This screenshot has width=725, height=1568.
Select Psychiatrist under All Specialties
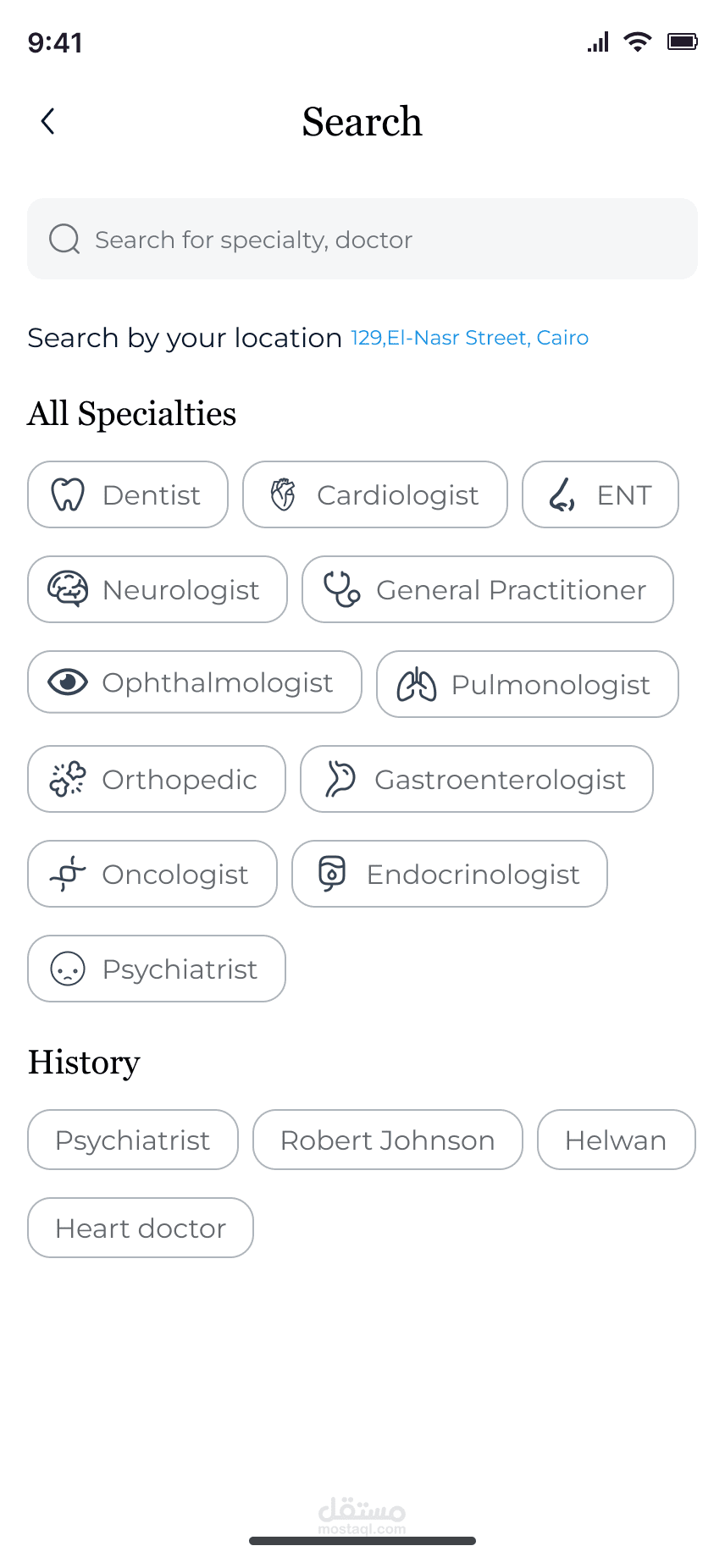(x=157, y=969)
